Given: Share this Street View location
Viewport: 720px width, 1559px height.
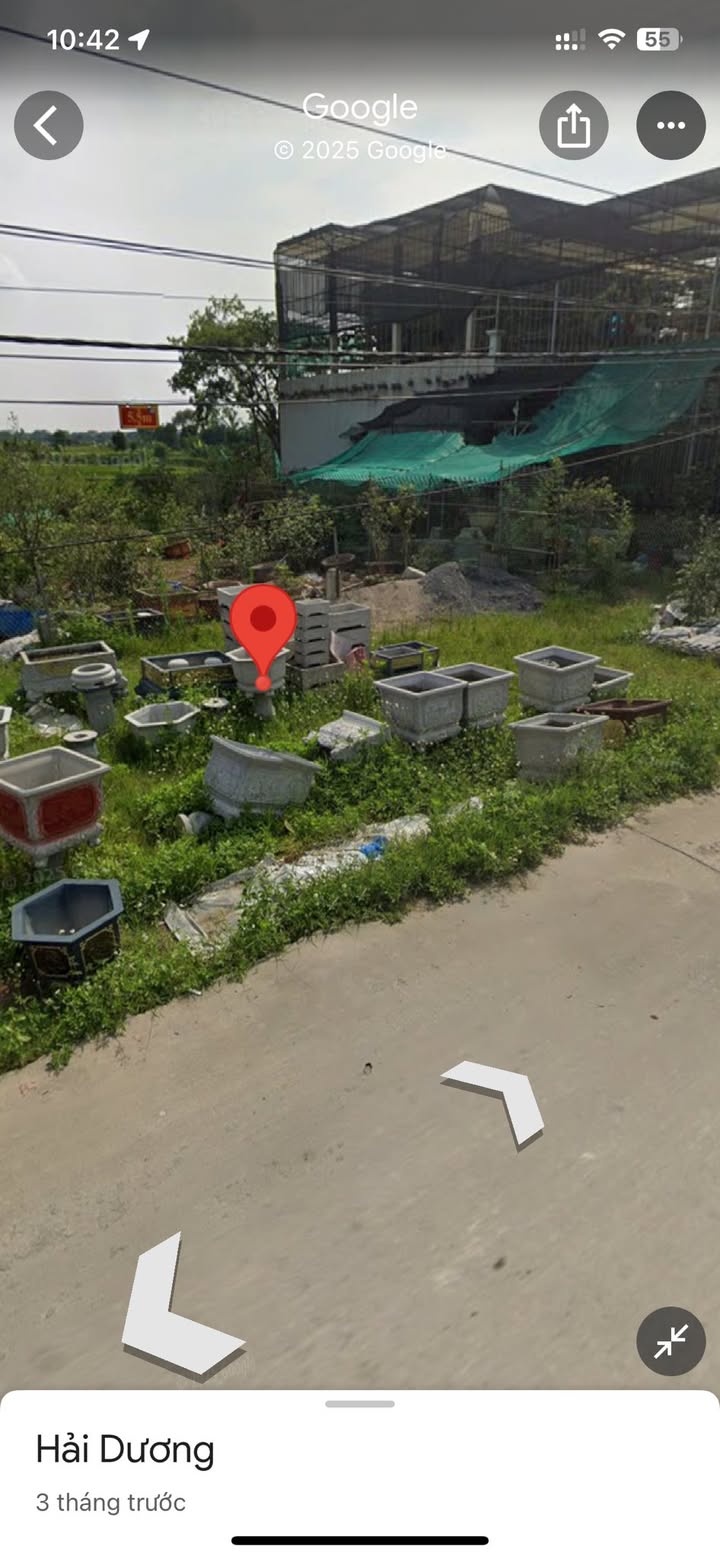Looking at the screenshot, I should pos(573,125).
